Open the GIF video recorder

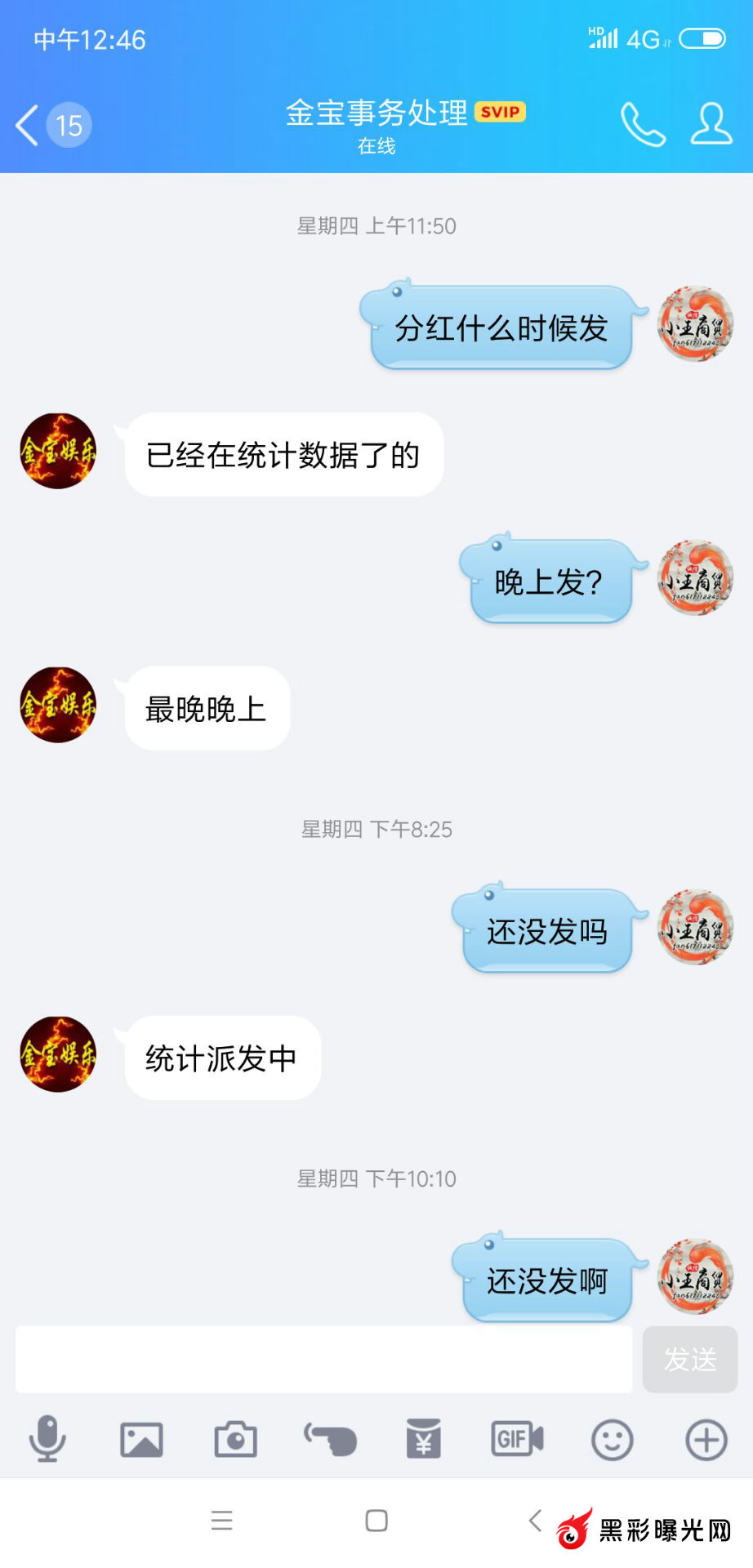(517, 1439)
